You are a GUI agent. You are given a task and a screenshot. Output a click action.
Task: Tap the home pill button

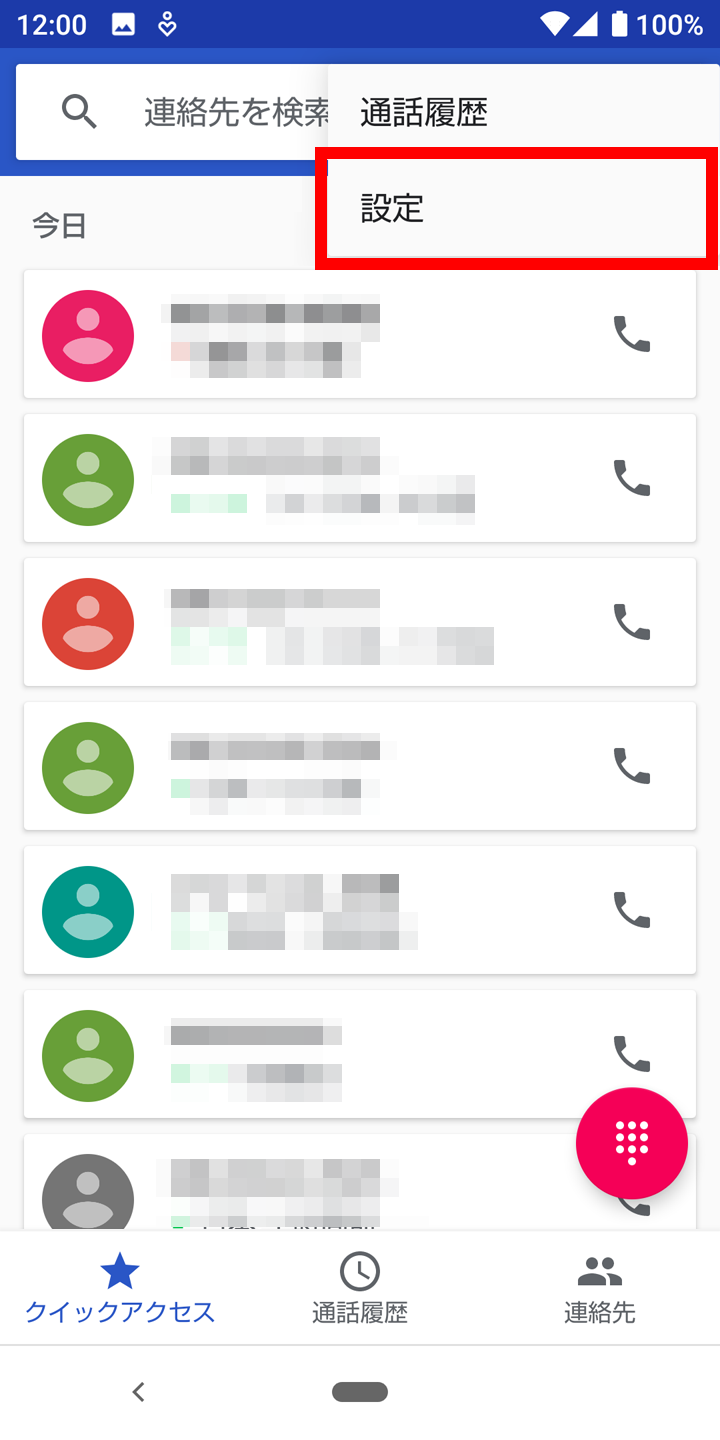point(360,1391)
